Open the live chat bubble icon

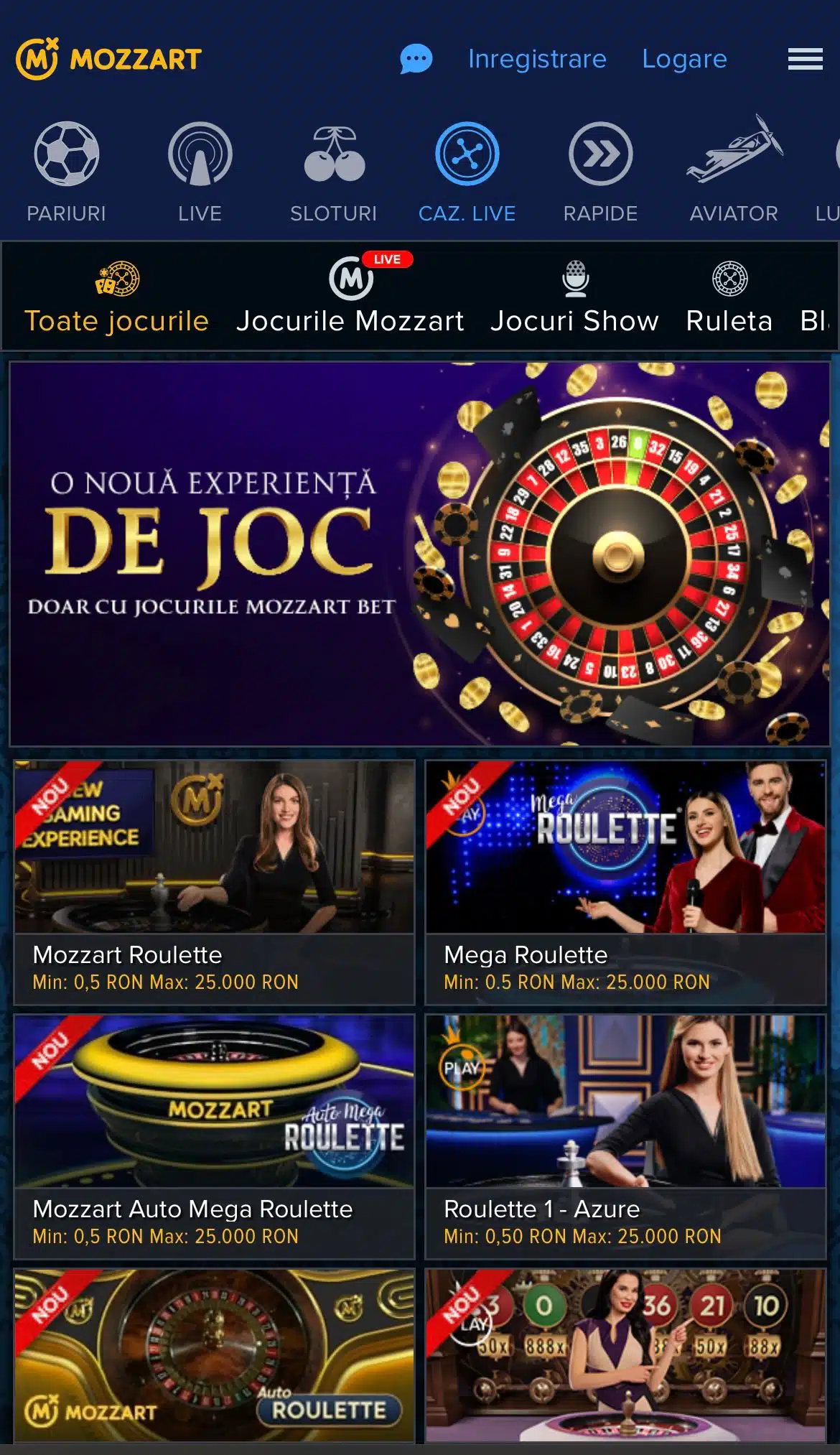[x=416, y=59]
